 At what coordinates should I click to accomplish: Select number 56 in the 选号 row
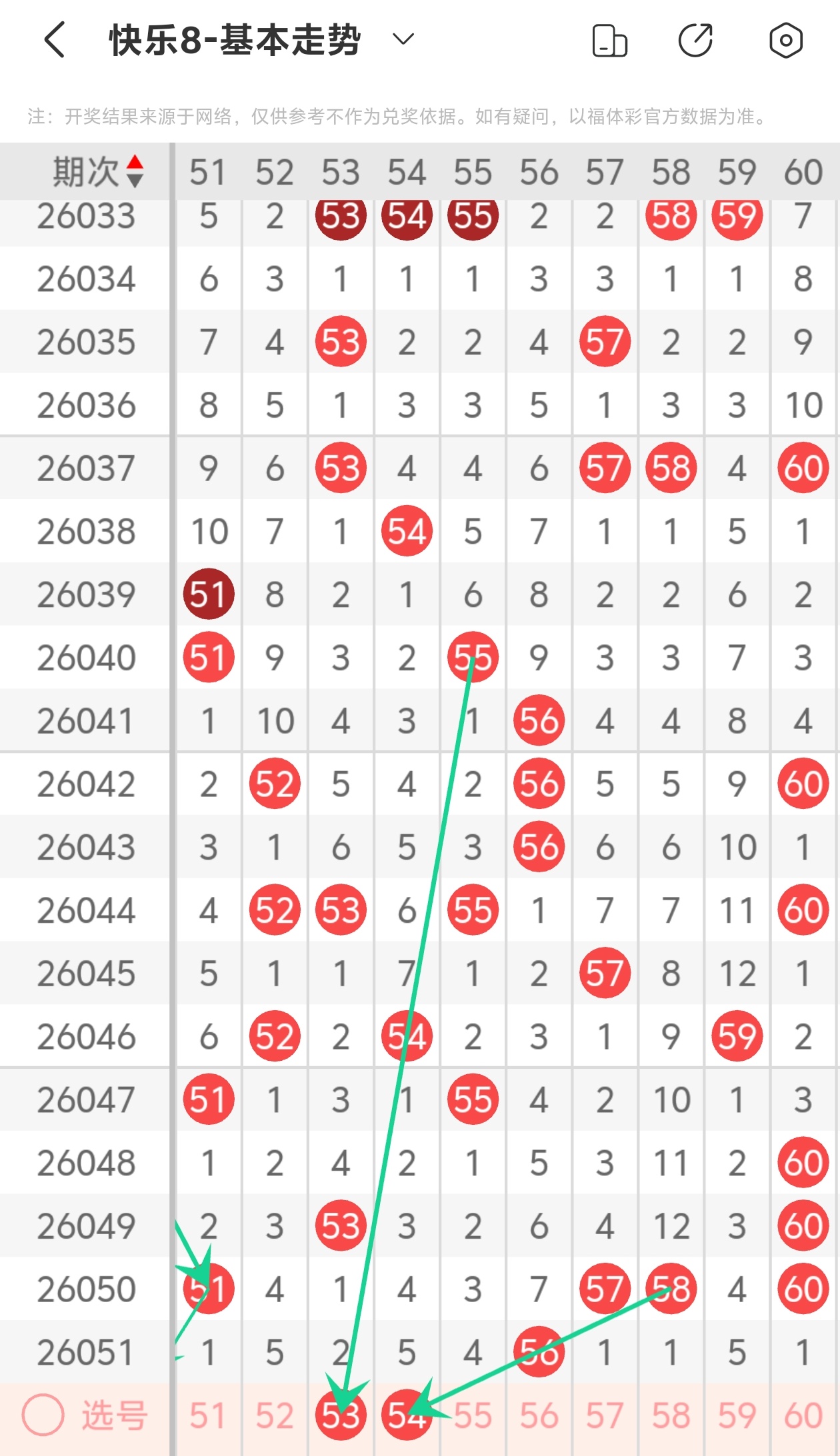[x=539, y=1415]
